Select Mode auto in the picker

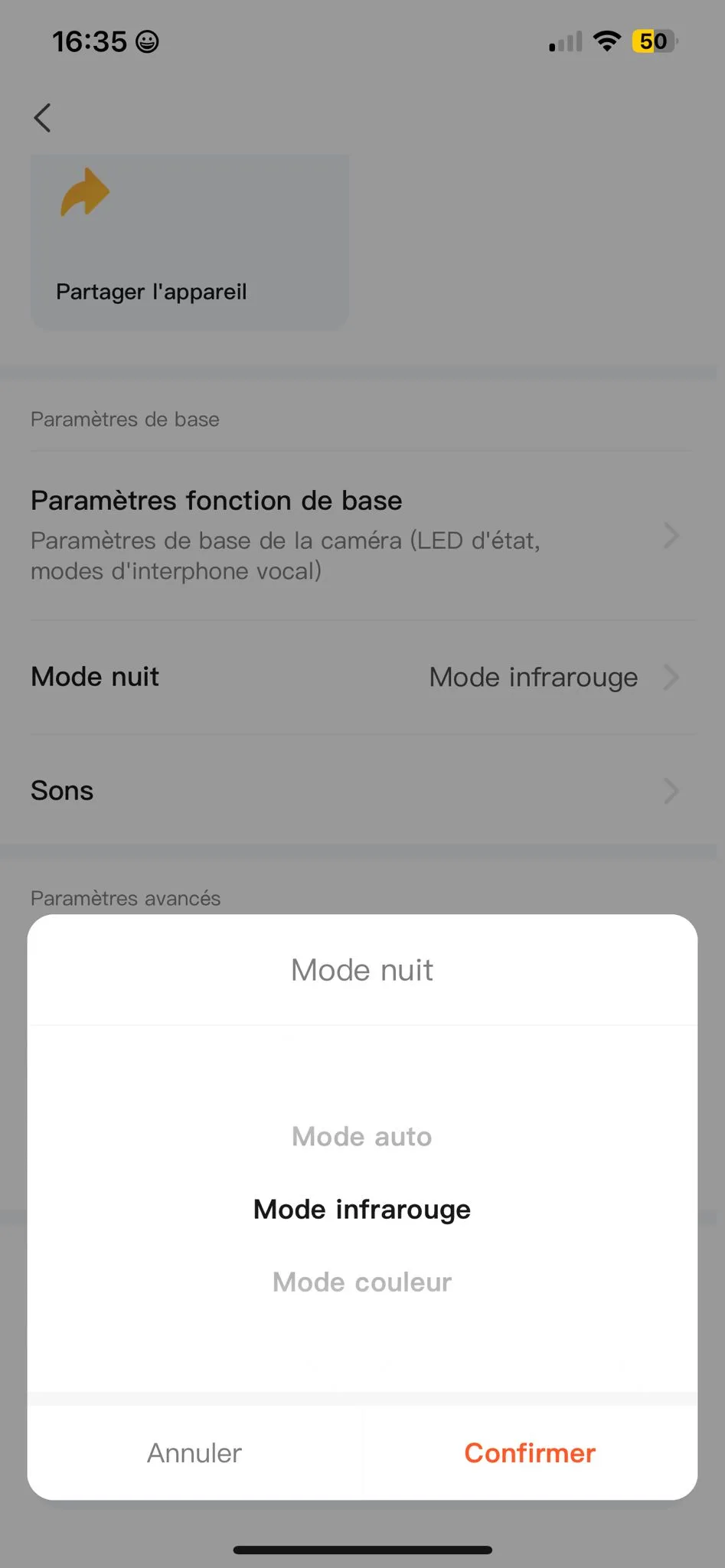(362, 1137)
